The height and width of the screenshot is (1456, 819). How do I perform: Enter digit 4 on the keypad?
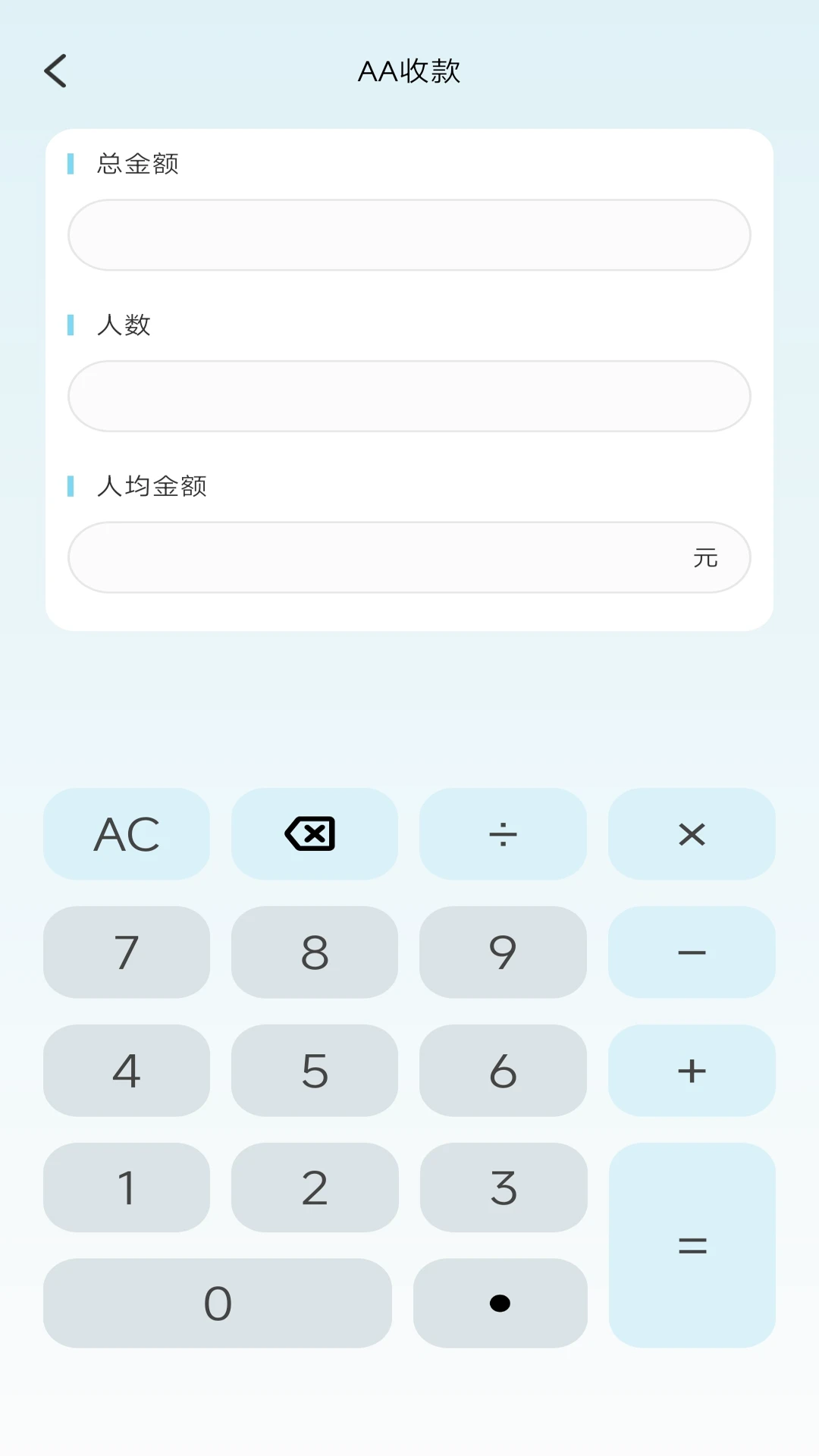127,1071
